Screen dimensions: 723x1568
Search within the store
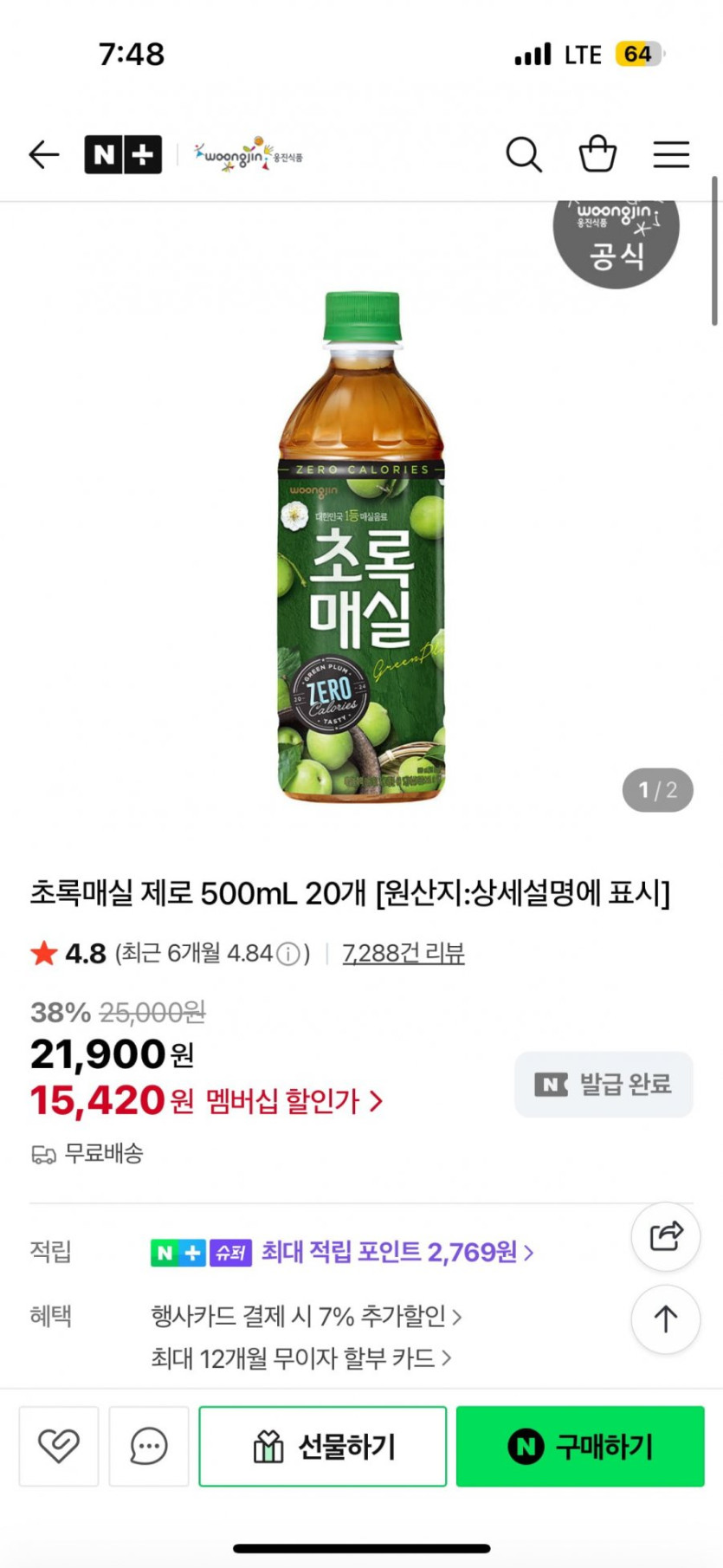(x=524, y=155)
